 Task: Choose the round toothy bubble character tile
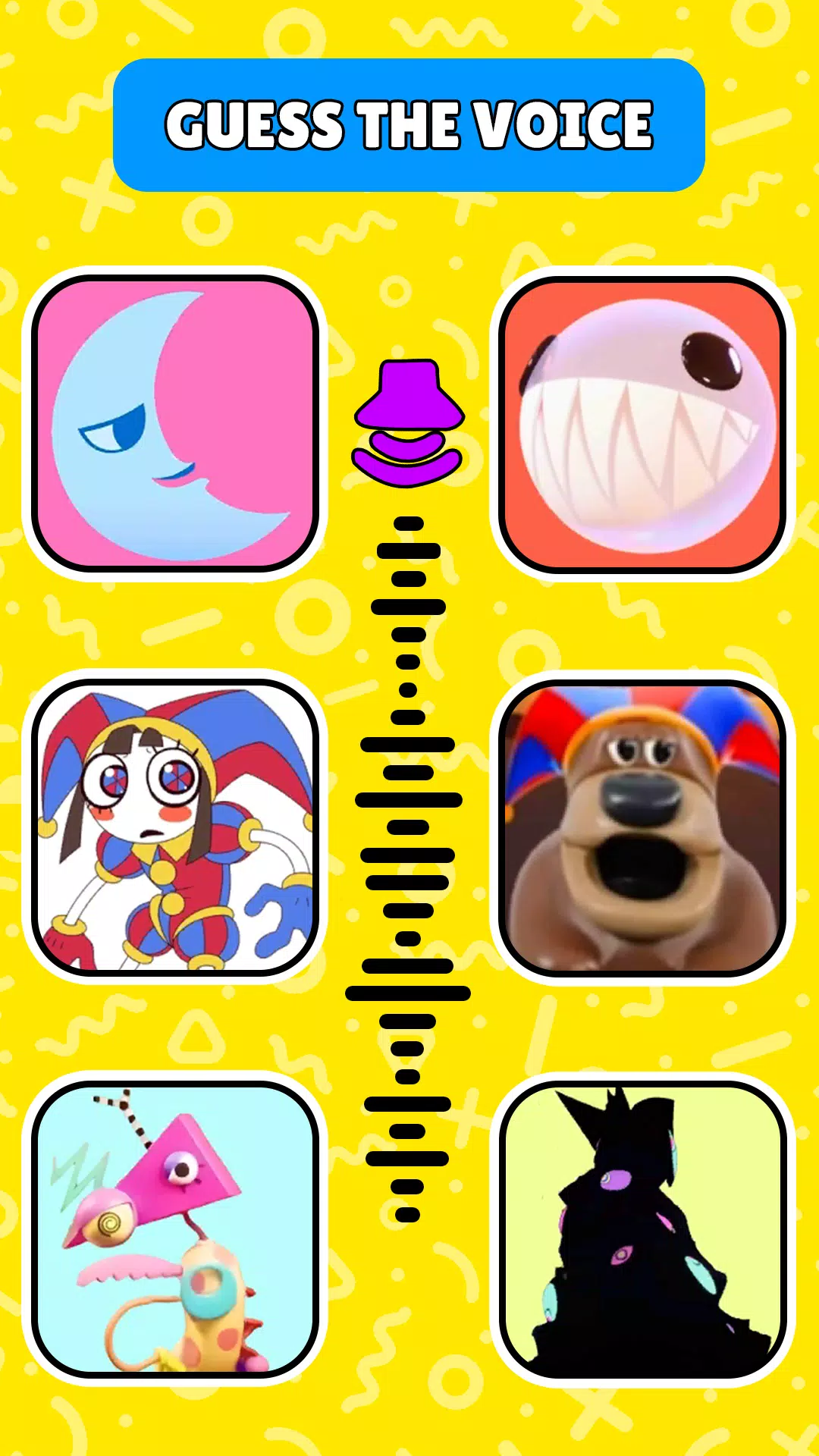click(x=643, y=425)
